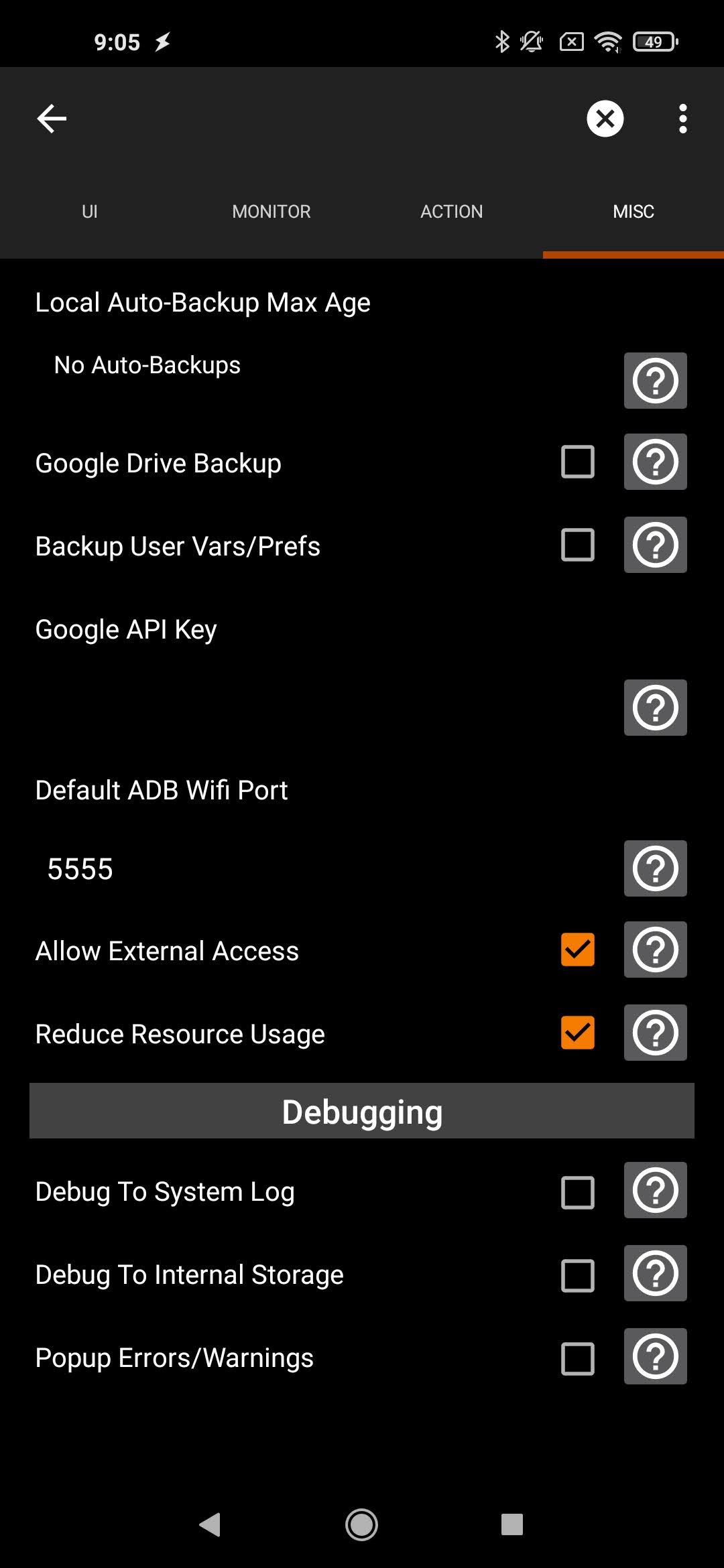This screenshot has height=1568, width=724.
Task: Open the three-dot overflow menu
Action: 682,119
